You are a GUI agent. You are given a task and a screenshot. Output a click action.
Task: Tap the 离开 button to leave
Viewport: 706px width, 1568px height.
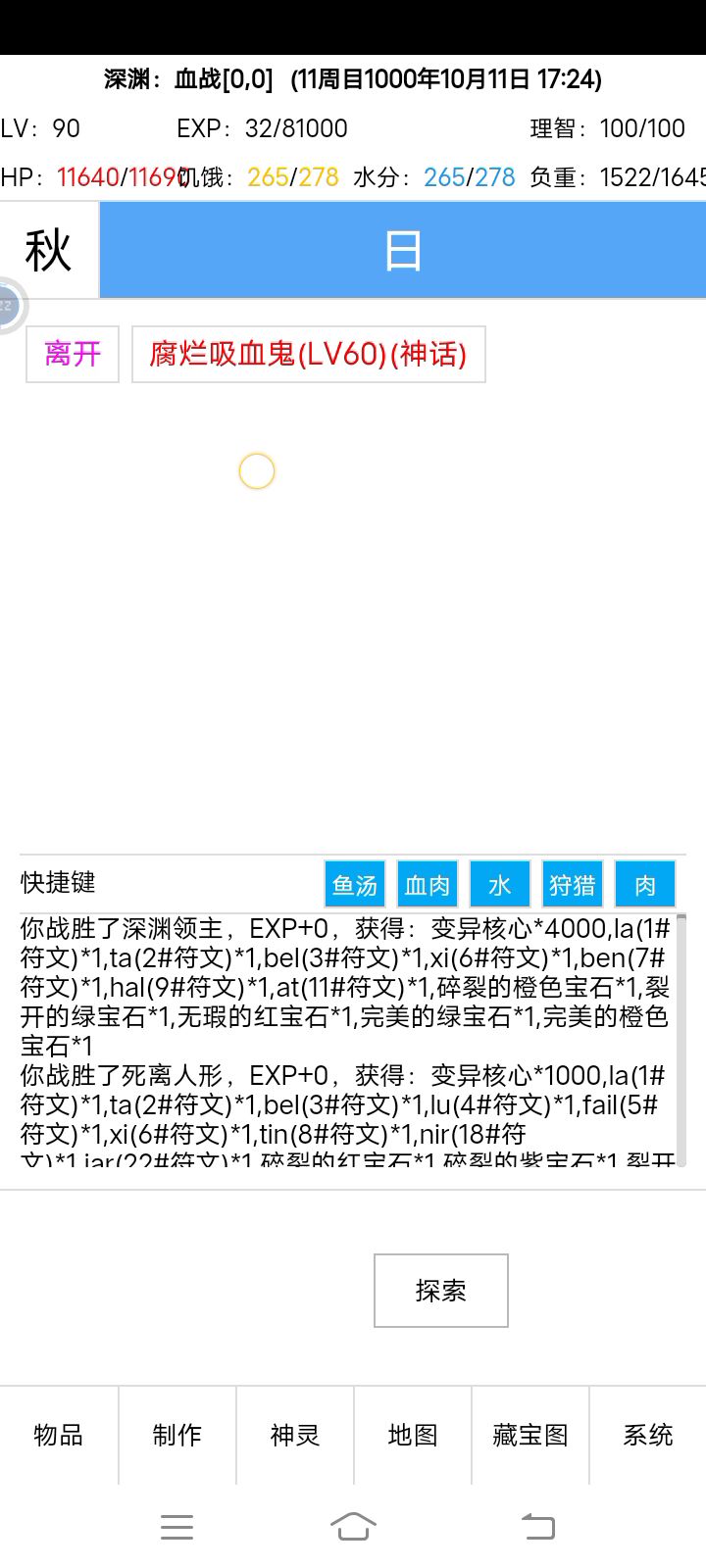[73, 354]
